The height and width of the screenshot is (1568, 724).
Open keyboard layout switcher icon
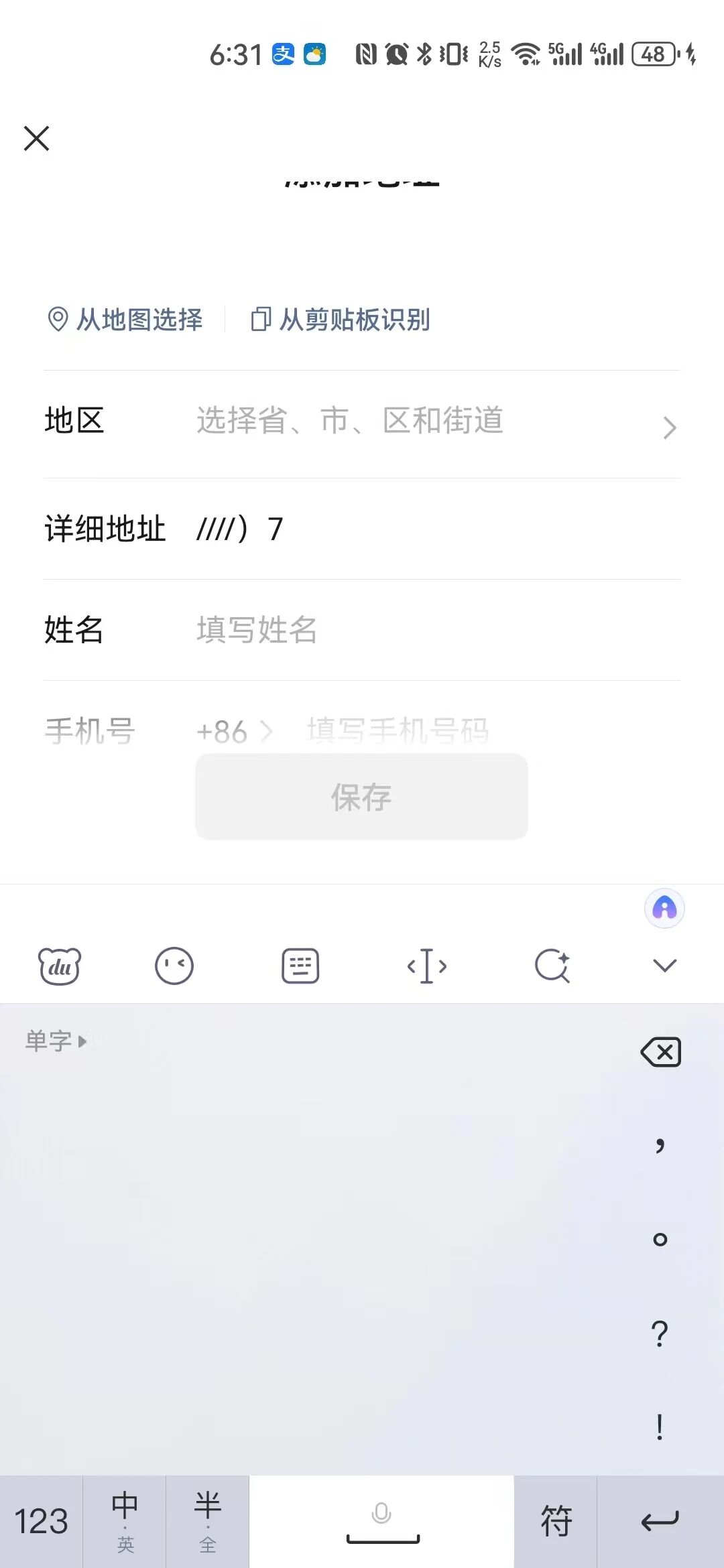[300, 966]
